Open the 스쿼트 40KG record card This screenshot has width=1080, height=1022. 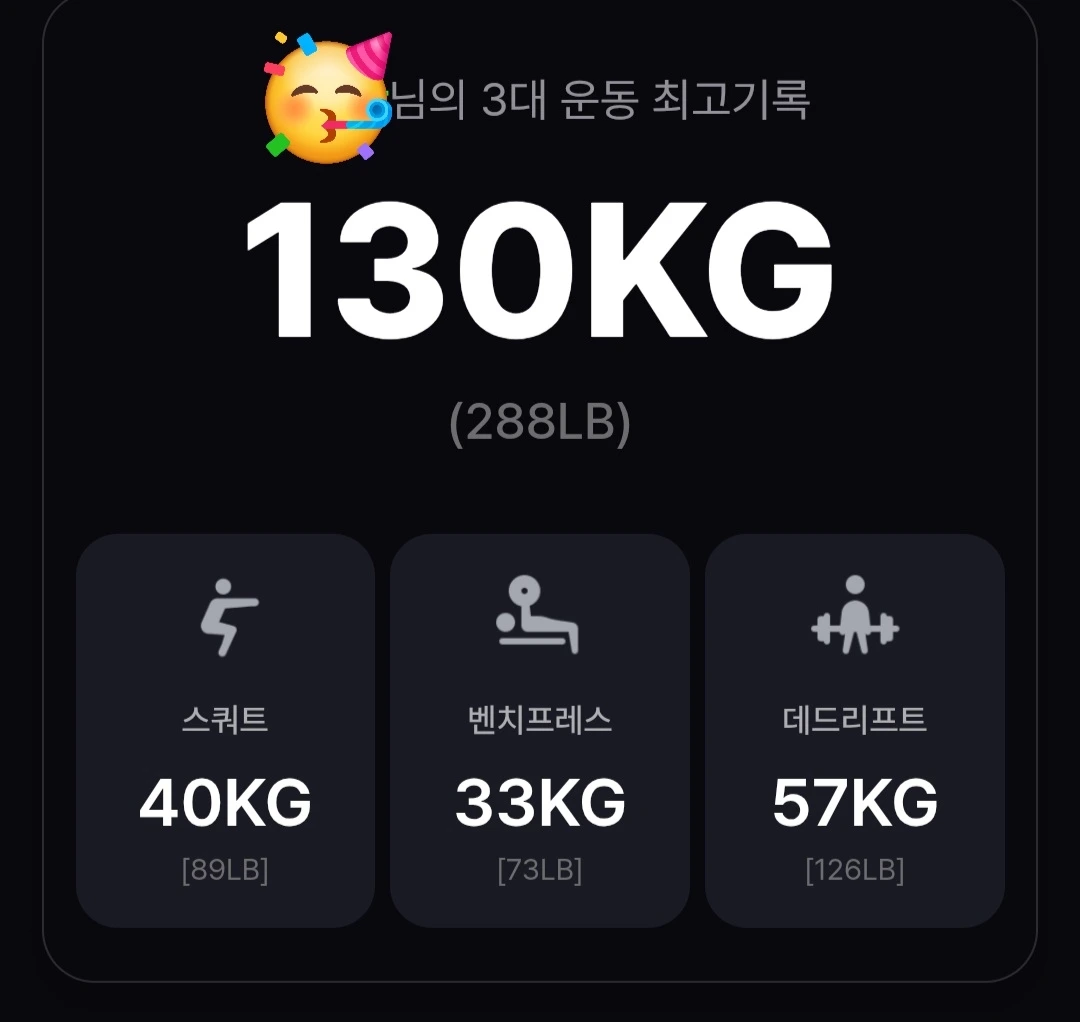[x=225, y=731]
